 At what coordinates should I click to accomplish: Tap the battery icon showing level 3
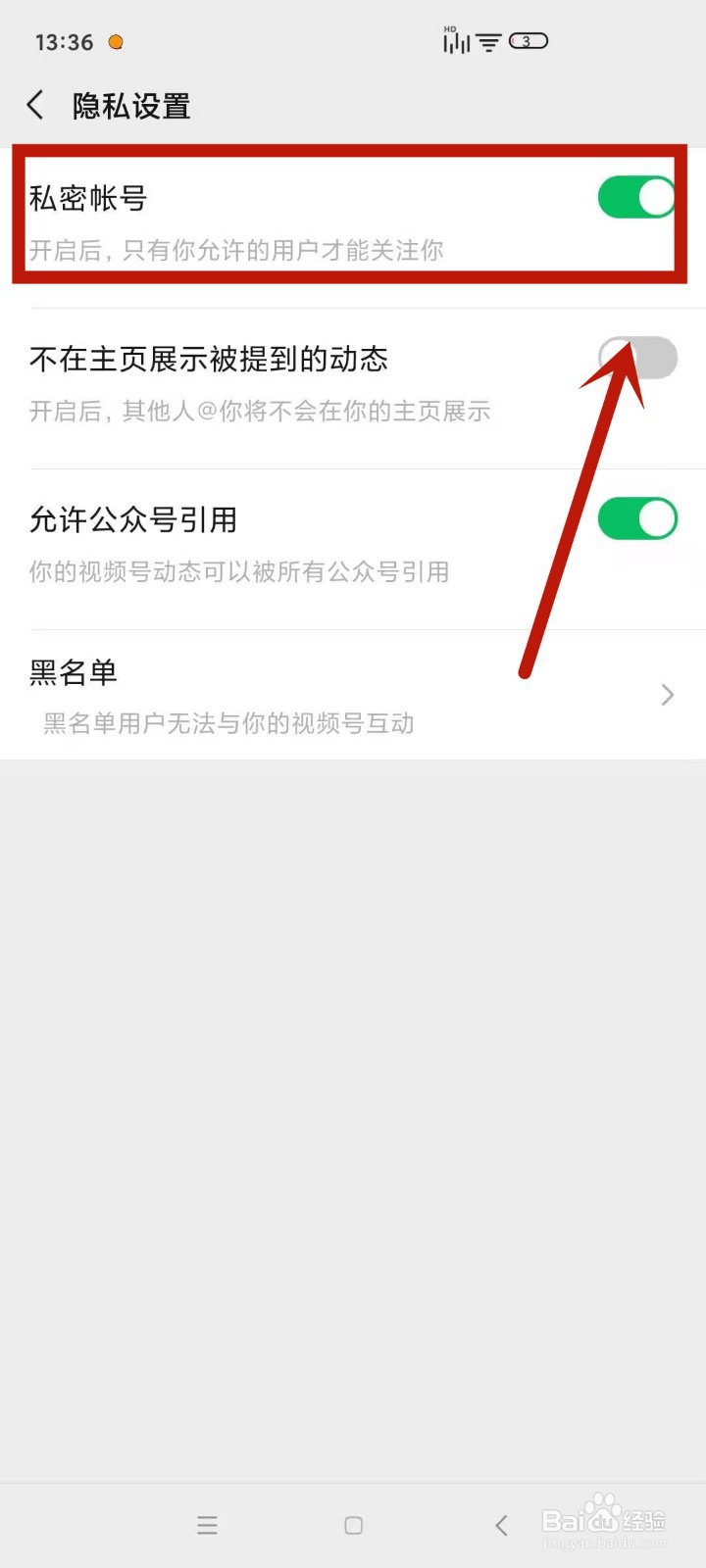[526, 41]
